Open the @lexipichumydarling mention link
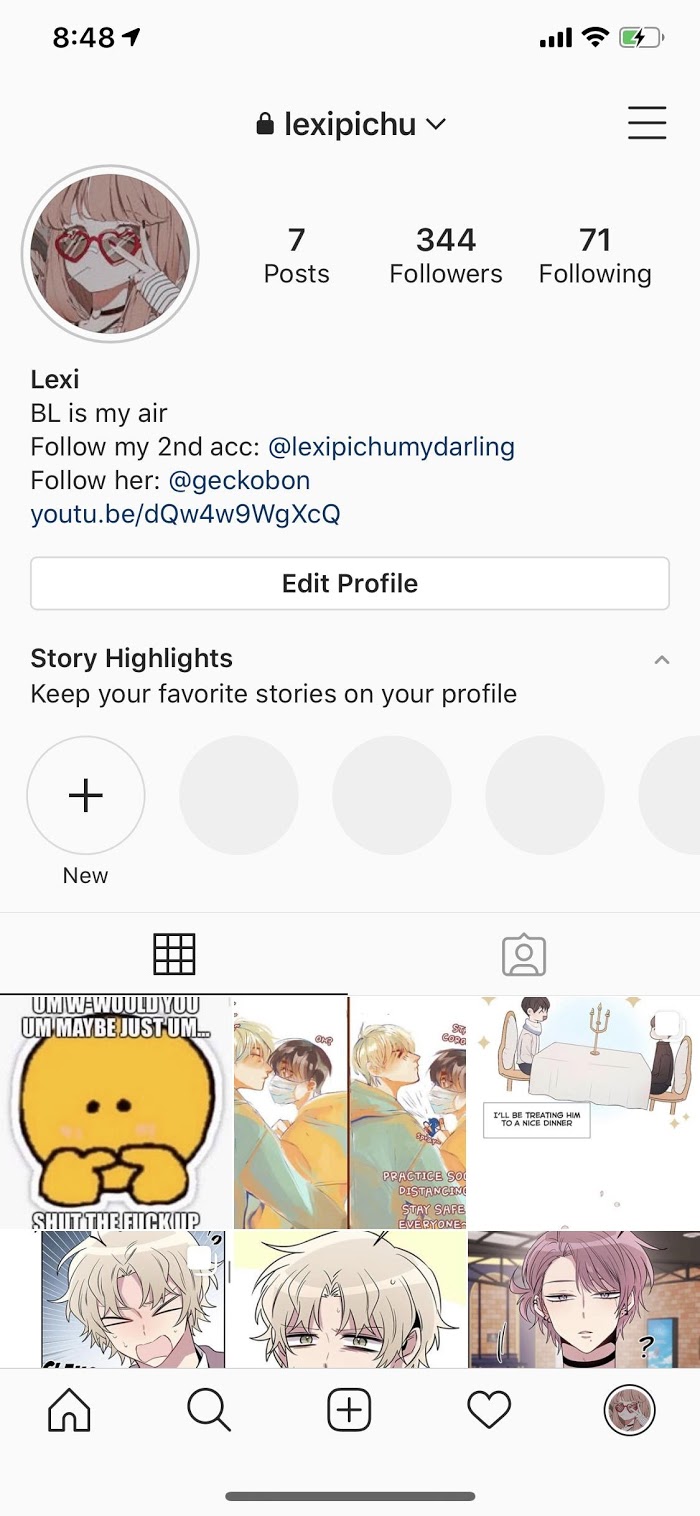 pyautogui.click(x=391, y=446)
